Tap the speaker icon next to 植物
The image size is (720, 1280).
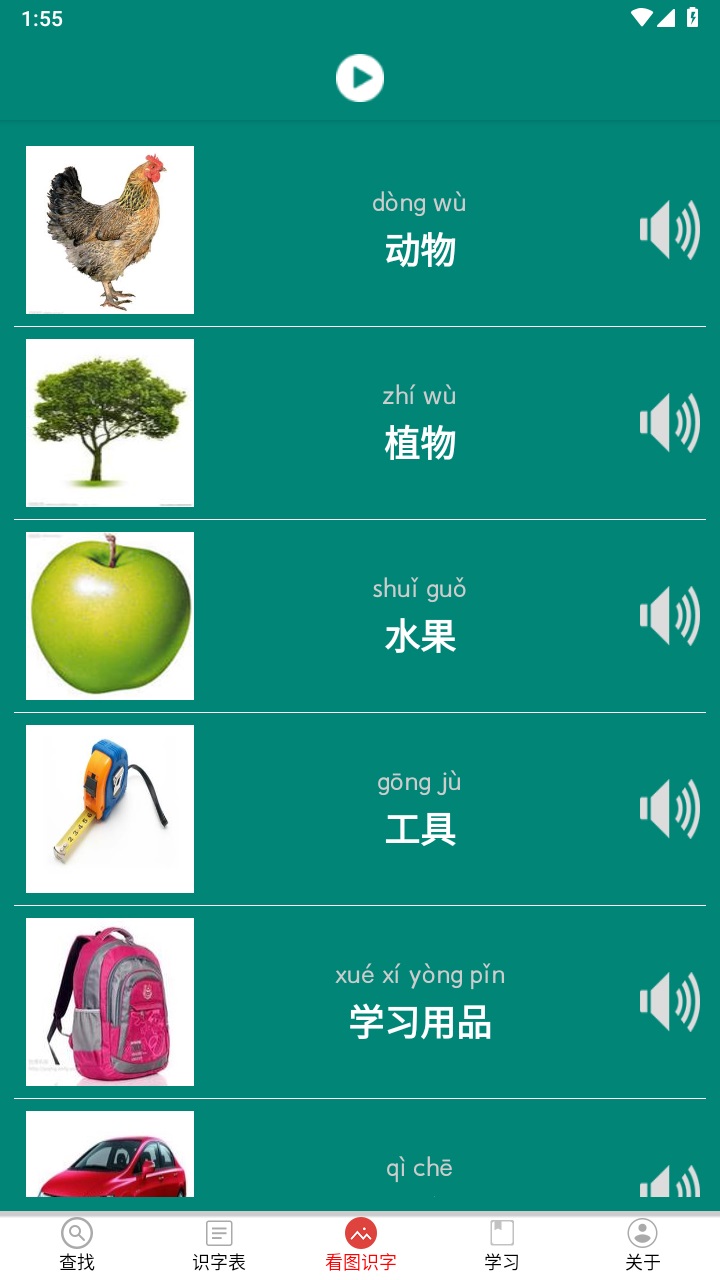coord(669,422)
